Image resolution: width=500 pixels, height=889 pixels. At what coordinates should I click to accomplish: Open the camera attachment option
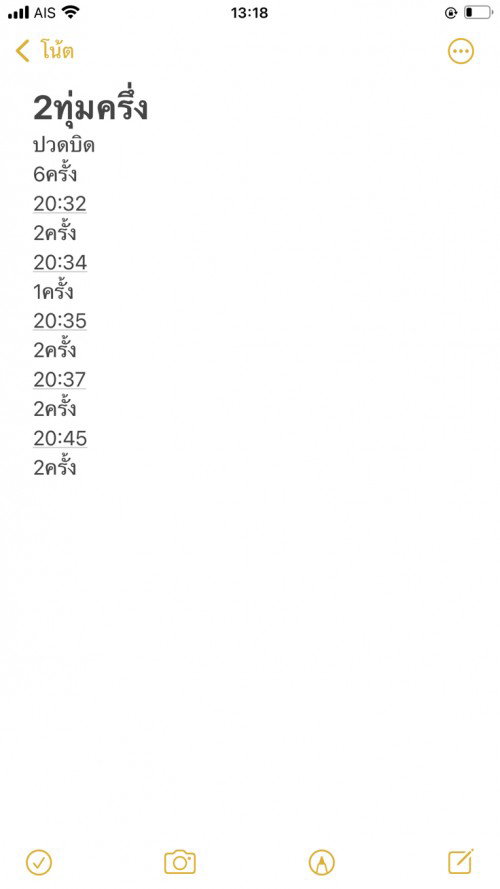coord(180,862)
